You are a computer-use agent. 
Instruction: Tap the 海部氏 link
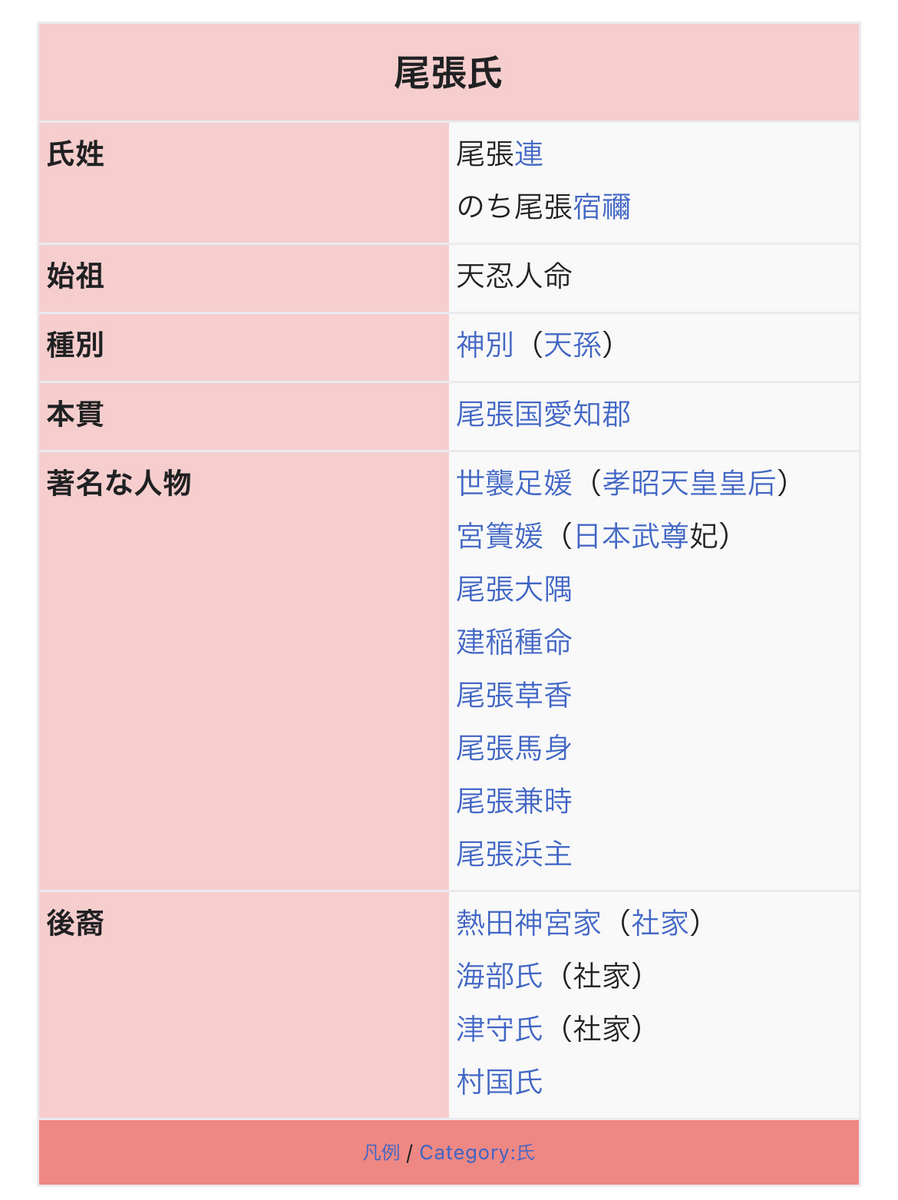(500, 976)
